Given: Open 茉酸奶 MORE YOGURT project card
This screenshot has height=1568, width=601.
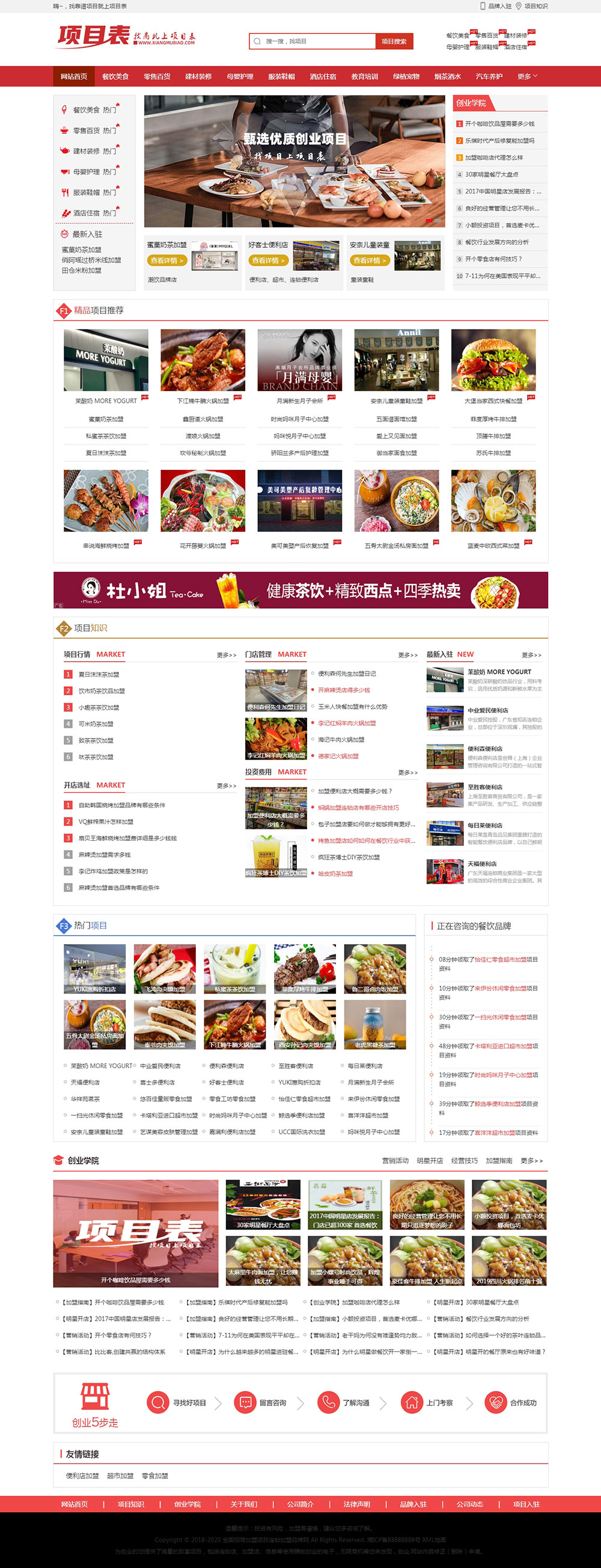Looking at the screenshot, I should click(x=106, y=366).
